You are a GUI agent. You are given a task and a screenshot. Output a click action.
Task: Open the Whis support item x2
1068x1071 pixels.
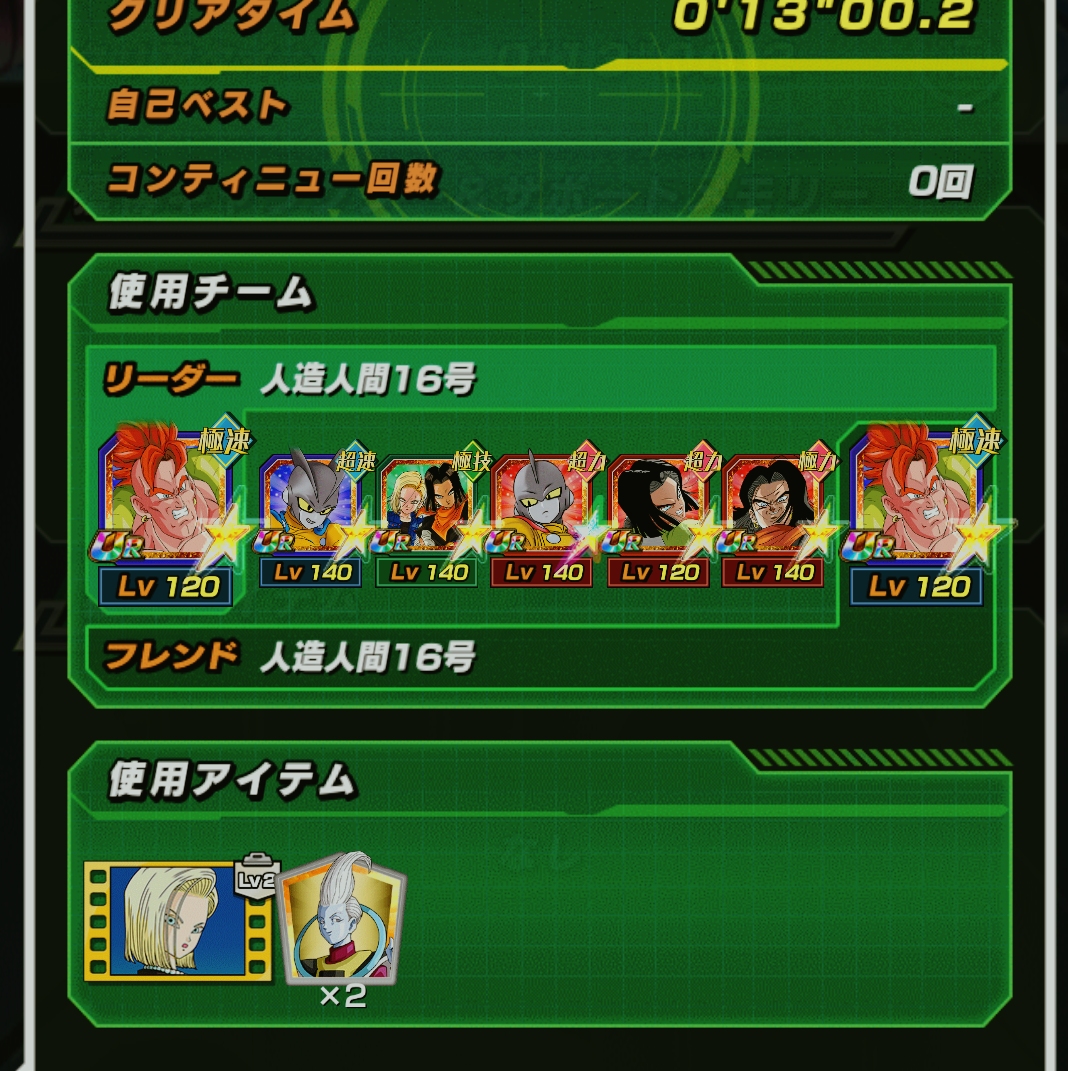343,922
